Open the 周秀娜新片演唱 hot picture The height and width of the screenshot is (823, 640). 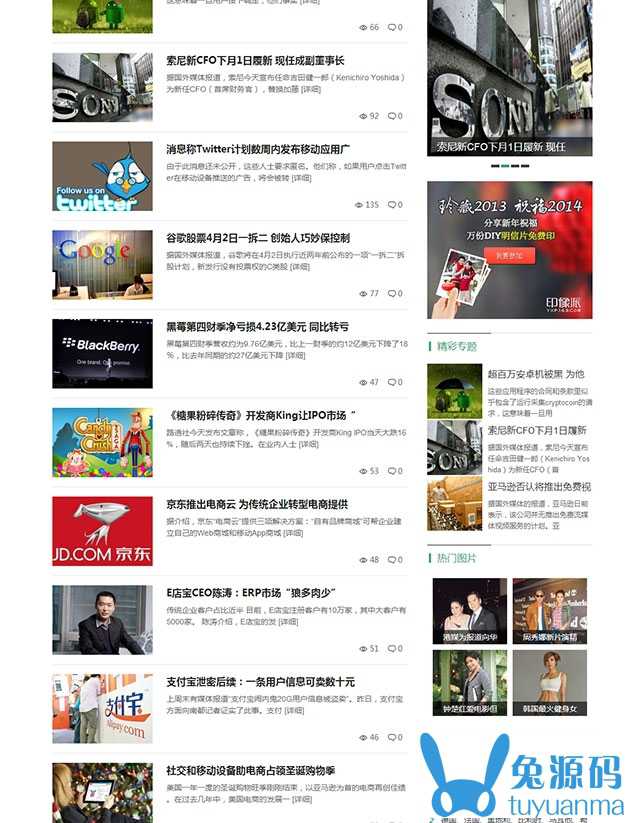pos(549,610)
